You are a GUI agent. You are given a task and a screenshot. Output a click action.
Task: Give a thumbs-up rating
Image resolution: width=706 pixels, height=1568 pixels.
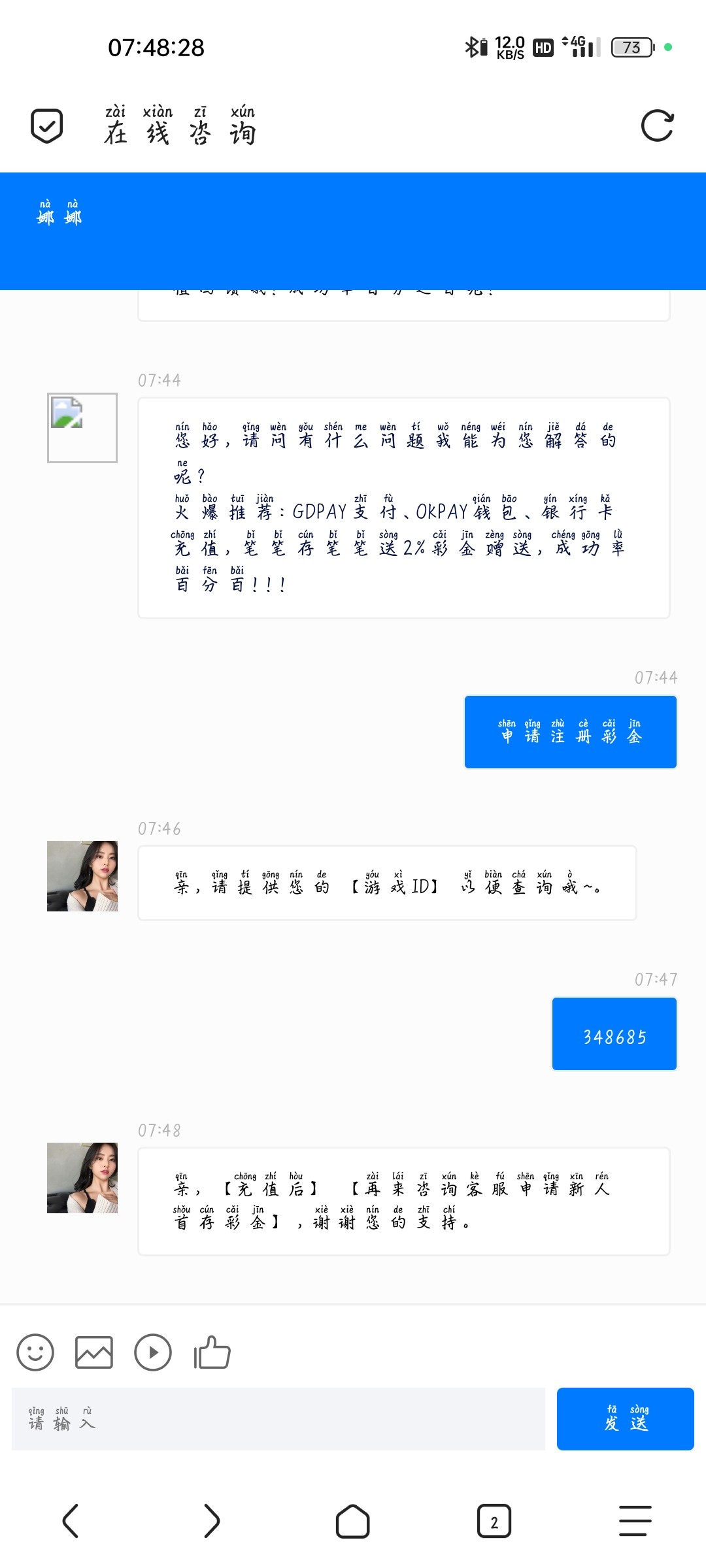point(212,1352)
